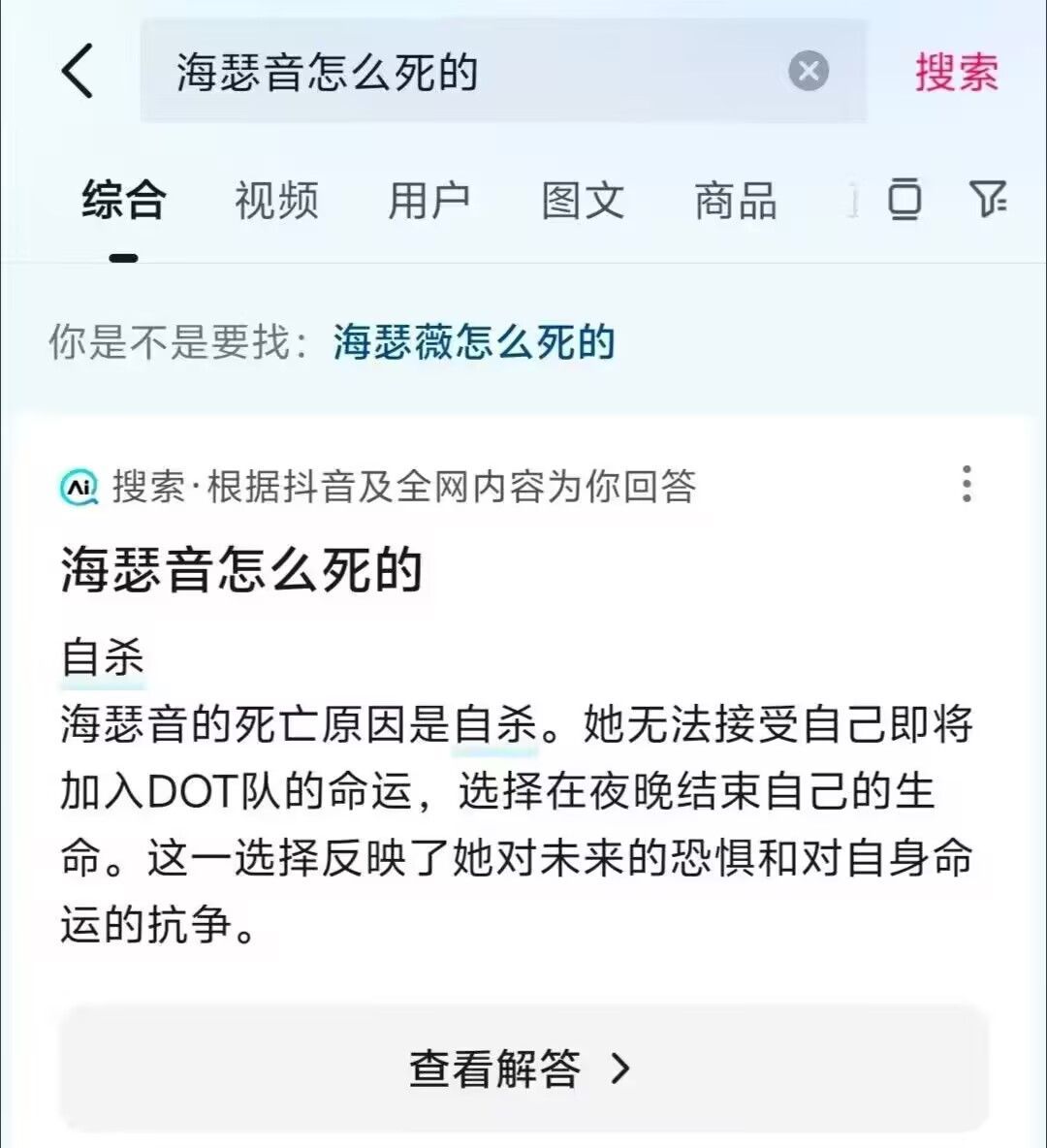Click the AI search logo icon

80,487
